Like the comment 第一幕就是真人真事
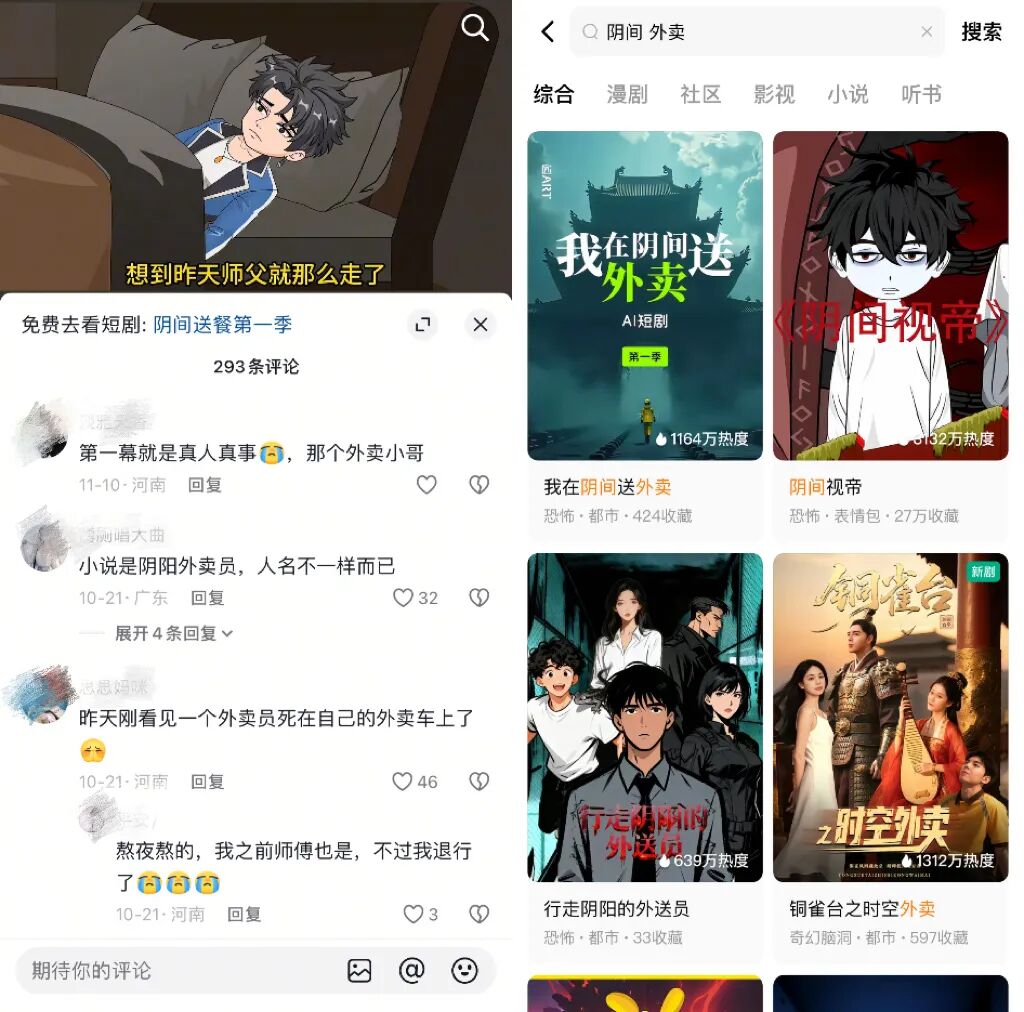Screen dimensions: 1024x1012 coord(427,485)
